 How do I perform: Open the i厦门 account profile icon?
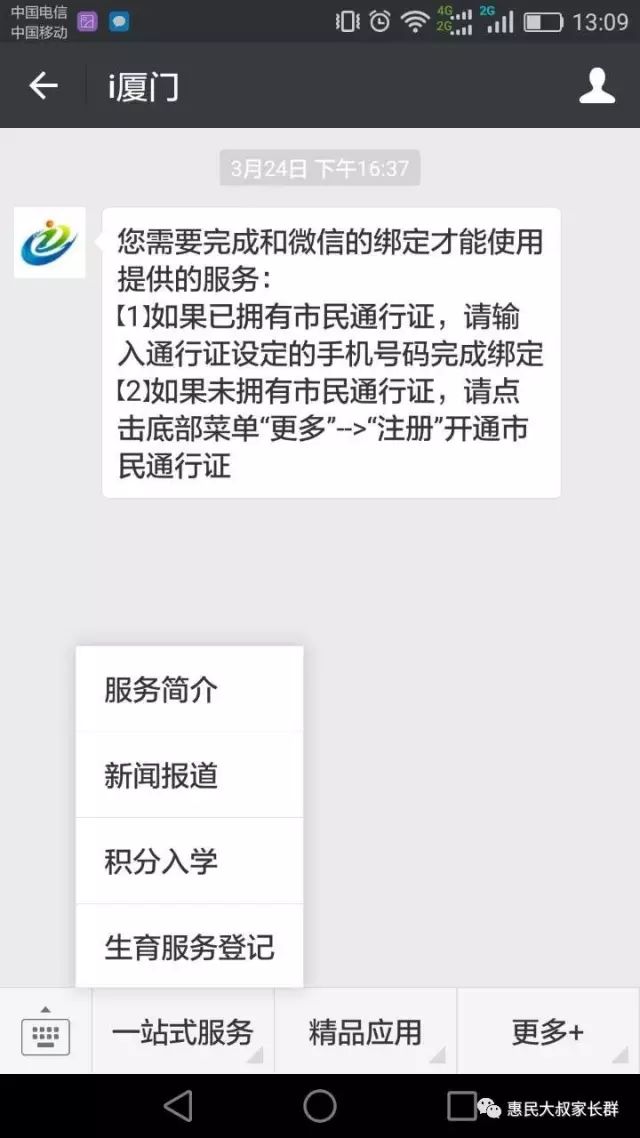click(x=596, y=86)
